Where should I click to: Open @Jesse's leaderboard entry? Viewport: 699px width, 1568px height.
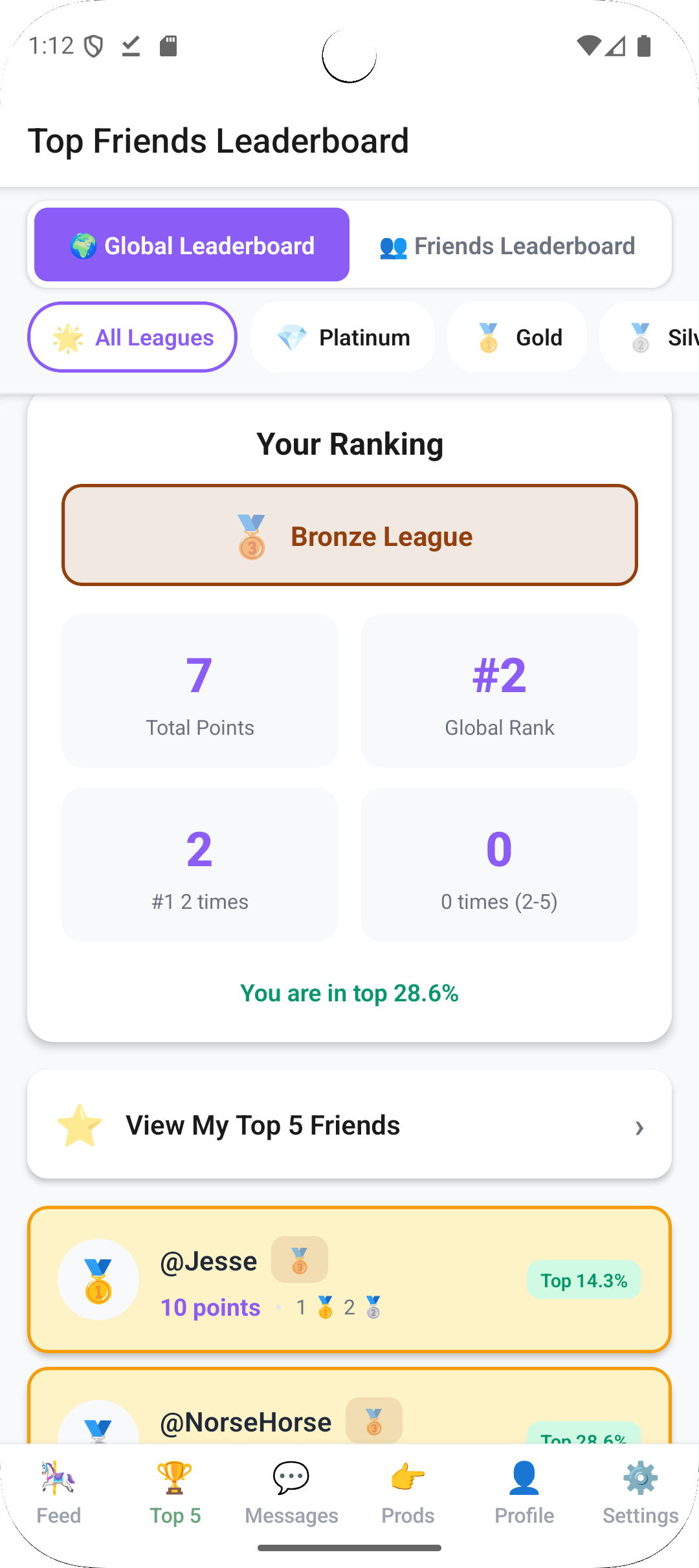point(349,1279)
